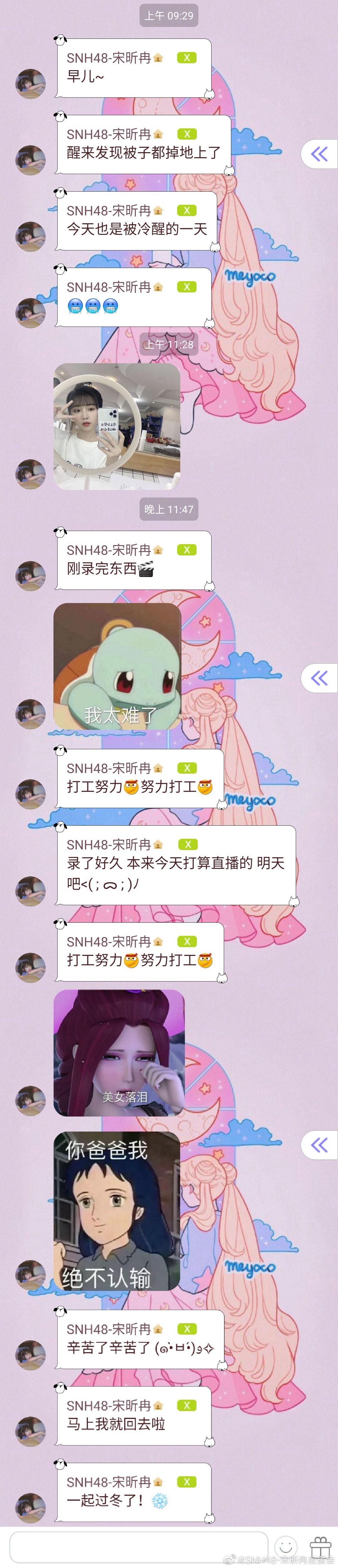
Task: Open the mirror selfie photo
Action: point(117,427)
